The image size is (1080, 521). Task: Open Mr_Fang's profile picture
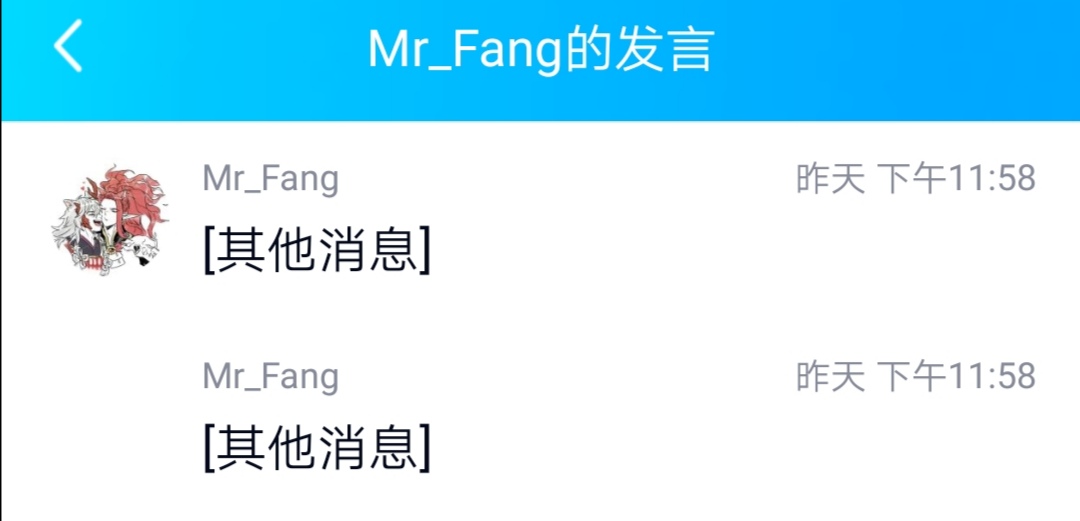(x=110, y=220)
